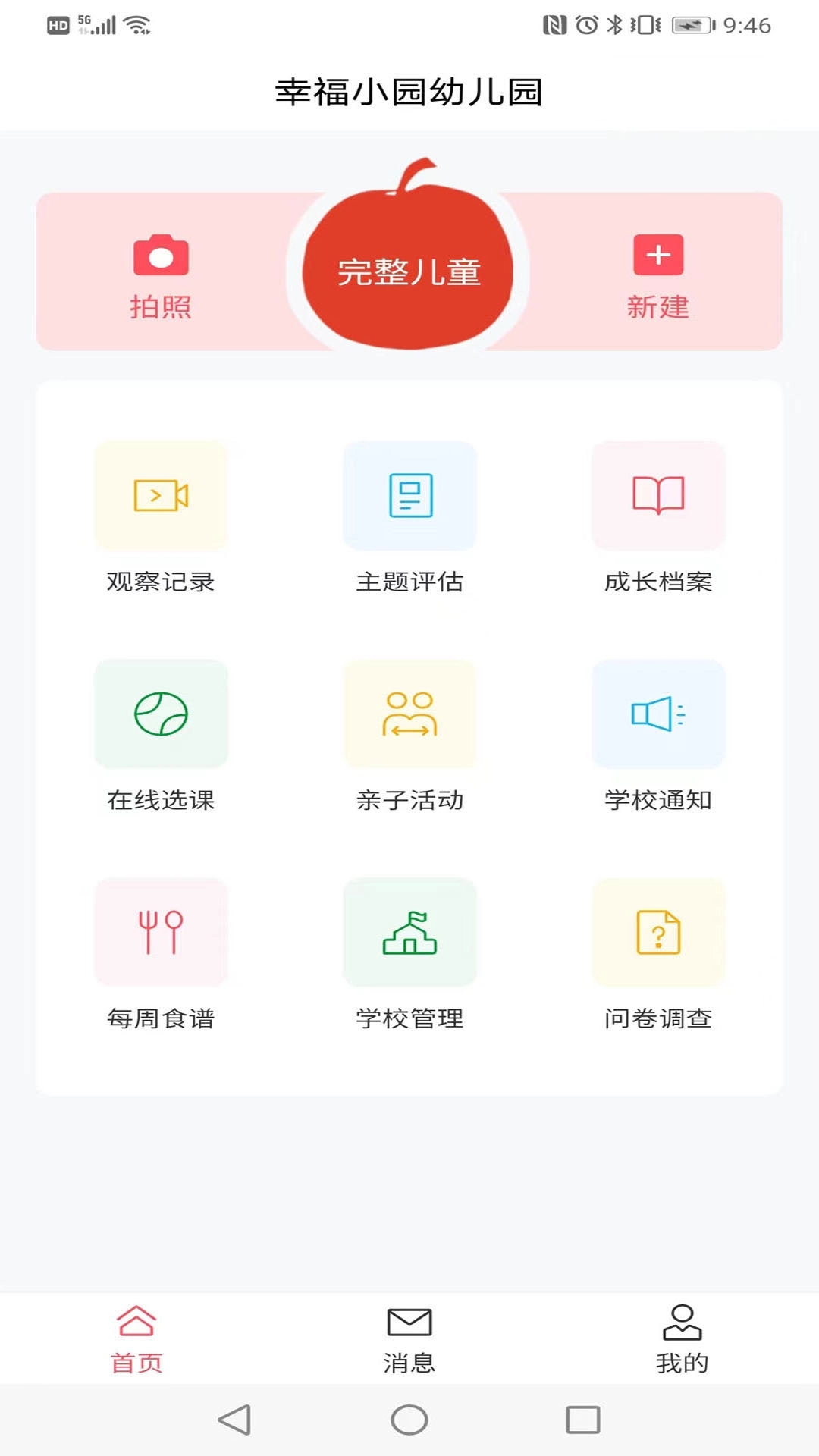This screenshot has width=819, height=1456.
Task: Open the 我的 profile tab
Action: coord(681,1338)
